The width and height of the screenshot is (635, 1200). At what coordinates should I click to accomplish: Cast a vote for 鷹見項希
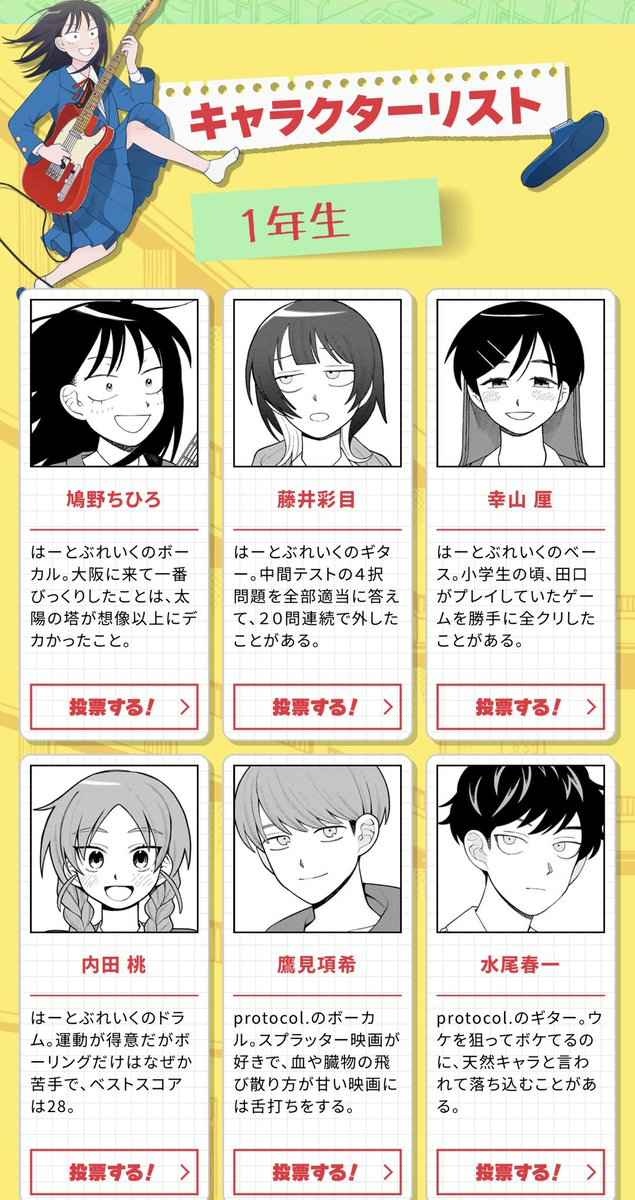click(317, 1172)
